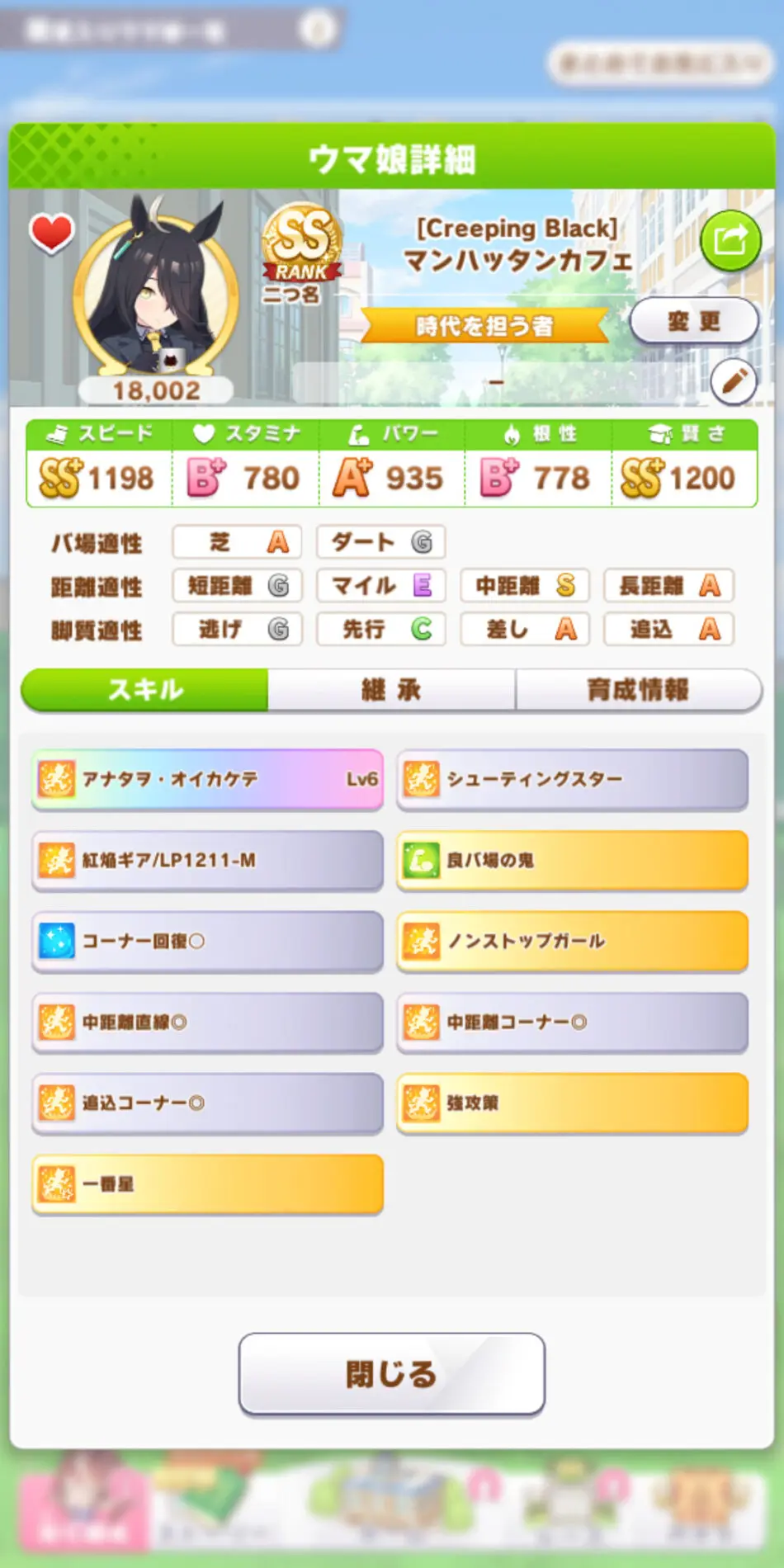Open the ノンストップガール skill
The height and width of the screenshot is (1568, 784).
point(572,941)
